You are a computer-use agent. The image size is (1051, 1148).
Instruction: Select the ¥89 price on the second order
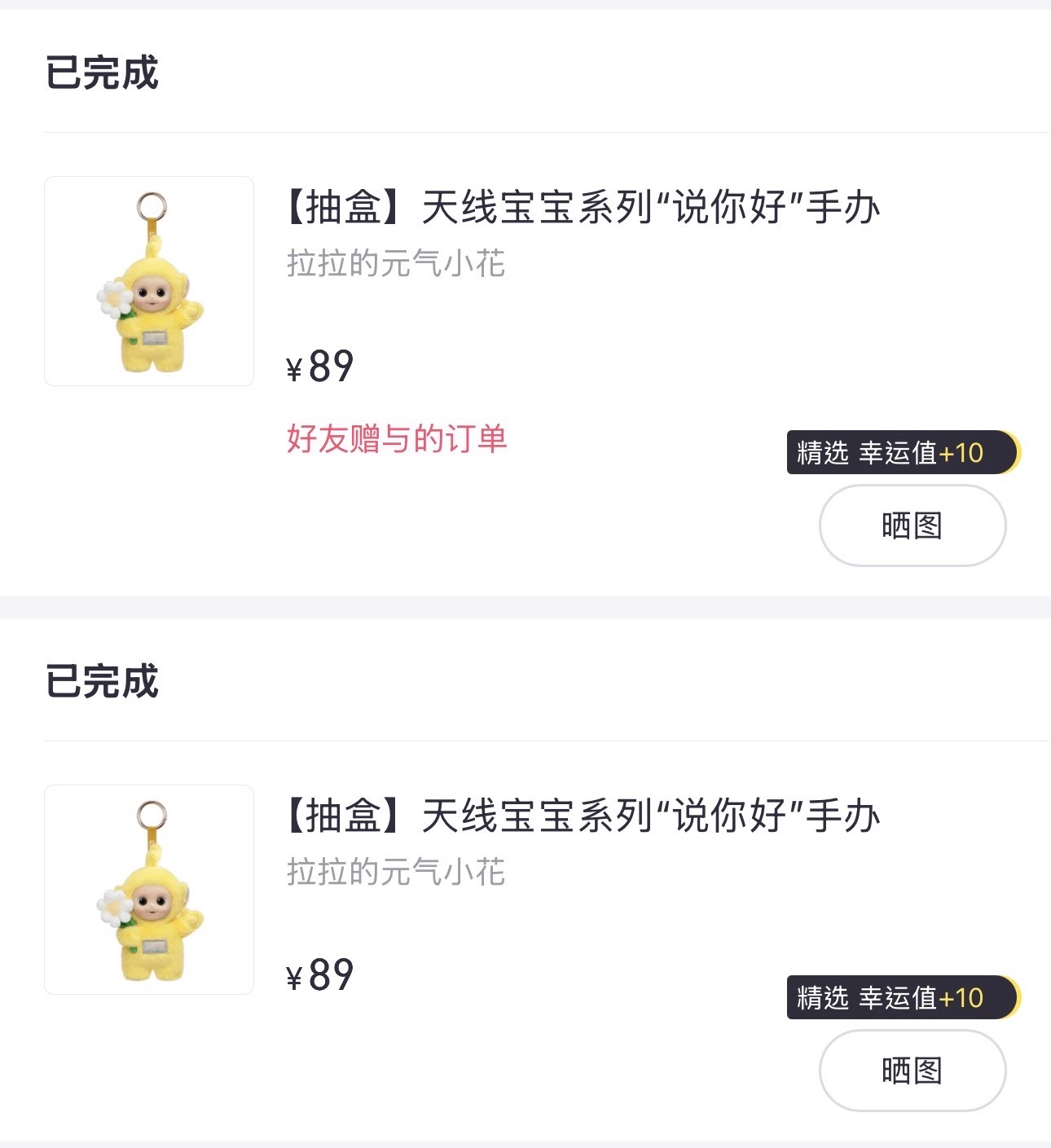[x=319, y=974]
